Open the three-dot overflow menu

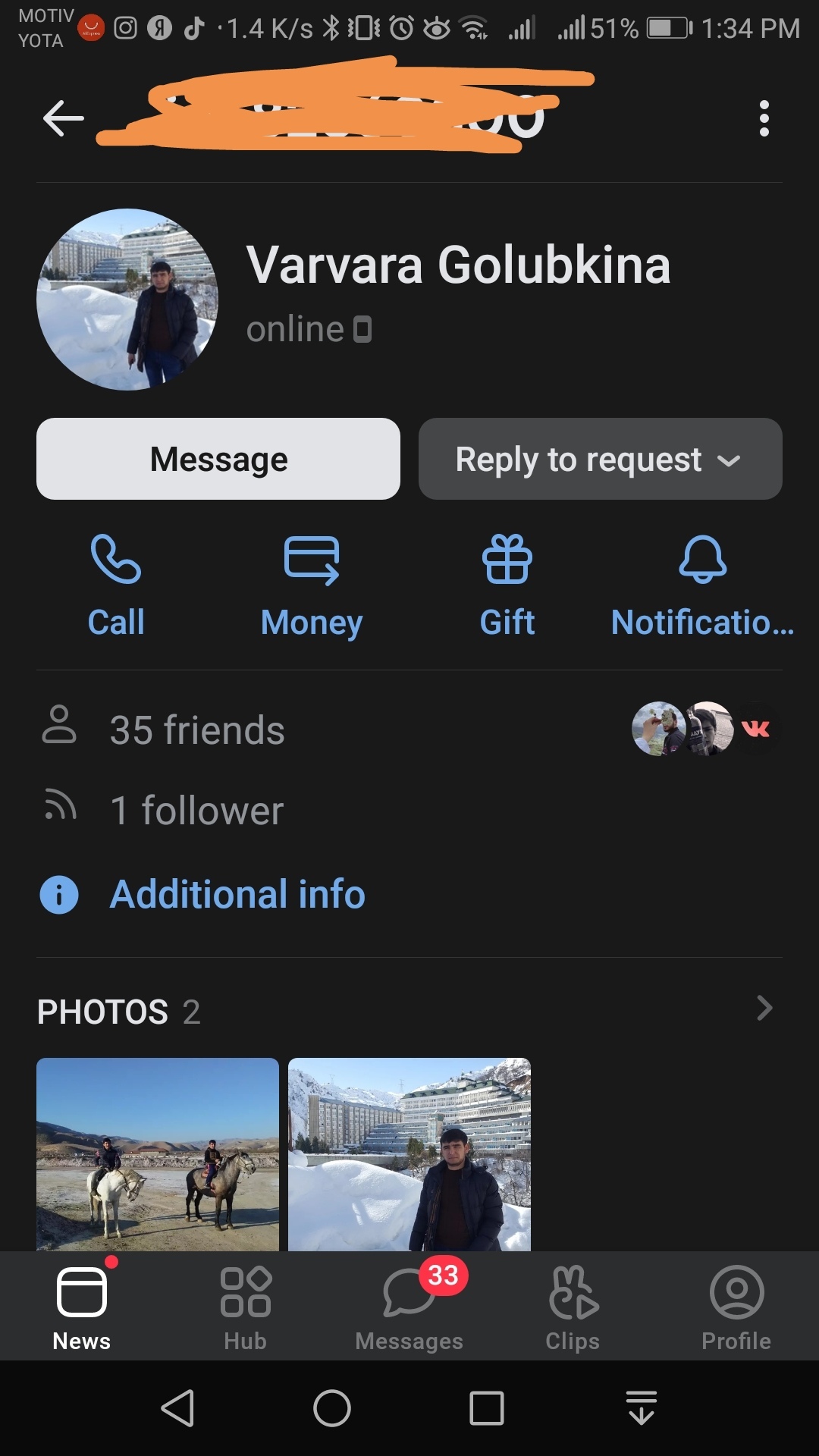pos(764,118)
